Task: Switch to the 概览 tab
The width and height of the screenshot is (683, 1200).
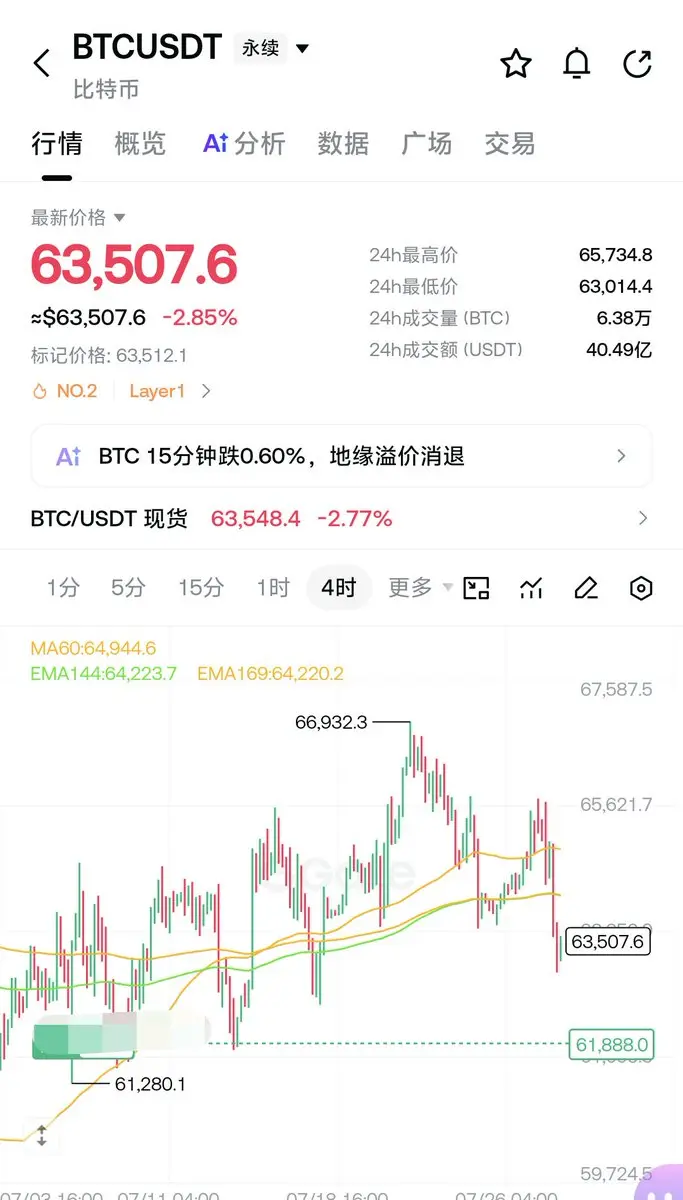Action: tap(140, 144)
